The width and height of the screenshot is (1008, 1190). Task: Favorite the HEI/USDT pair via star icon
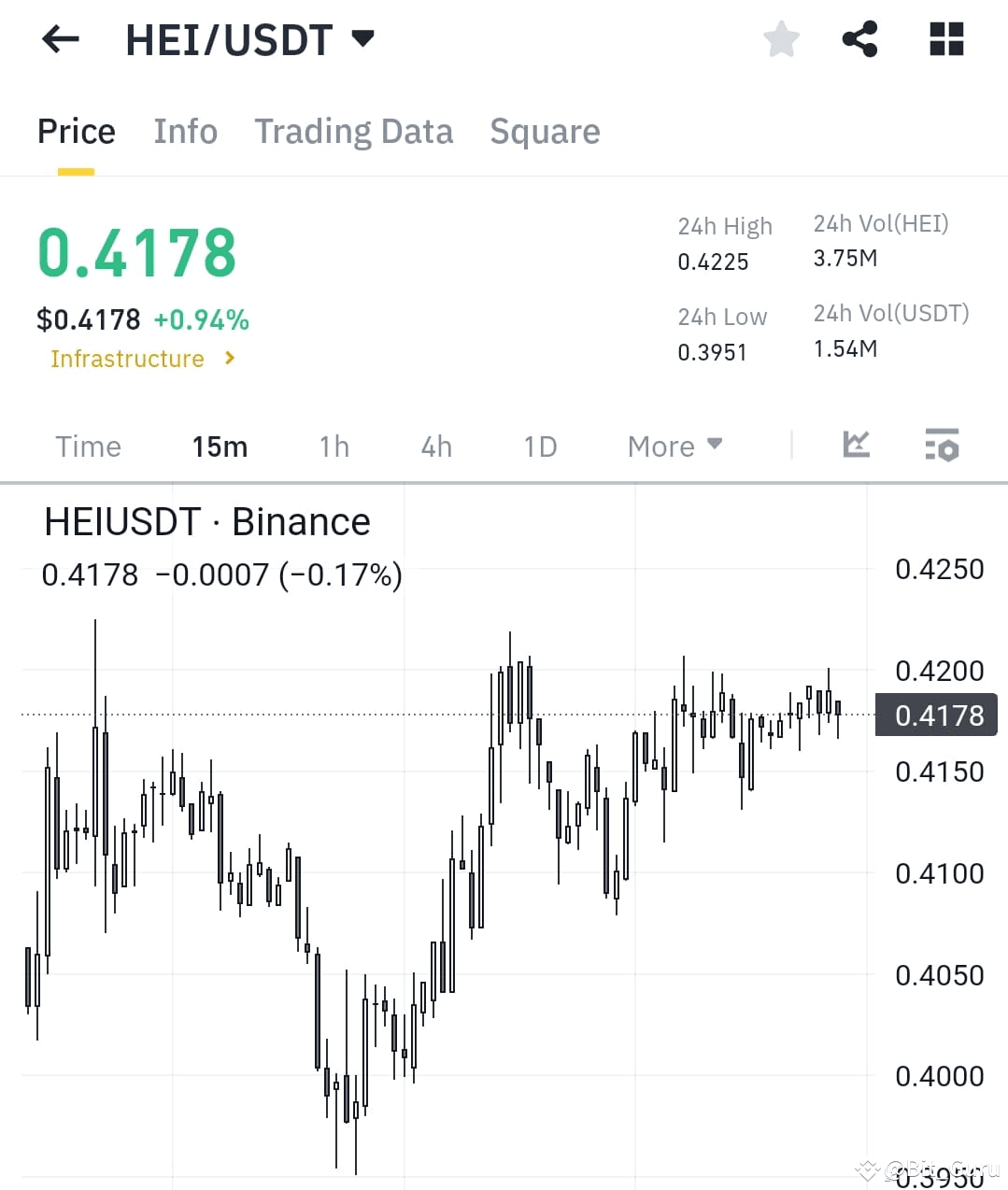click(781, 38)
